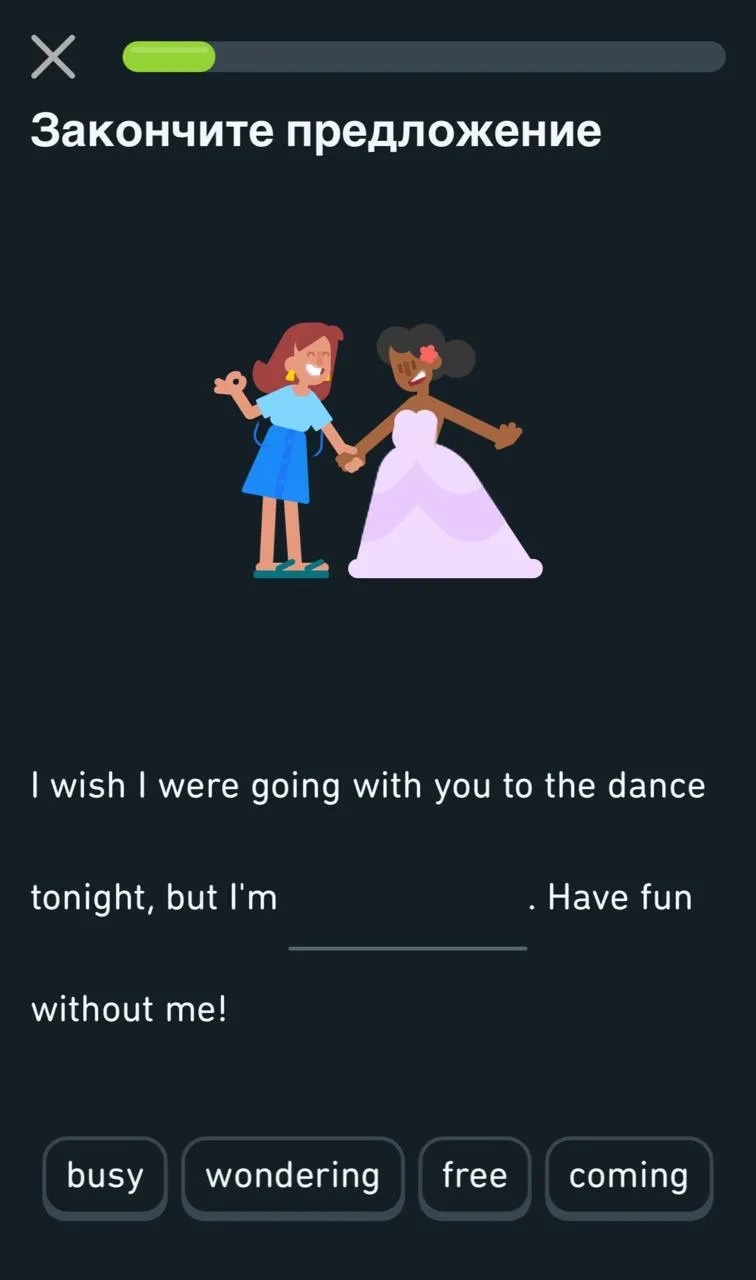
Task: Close the lesson with the X icon
Action: pos(52,57)
